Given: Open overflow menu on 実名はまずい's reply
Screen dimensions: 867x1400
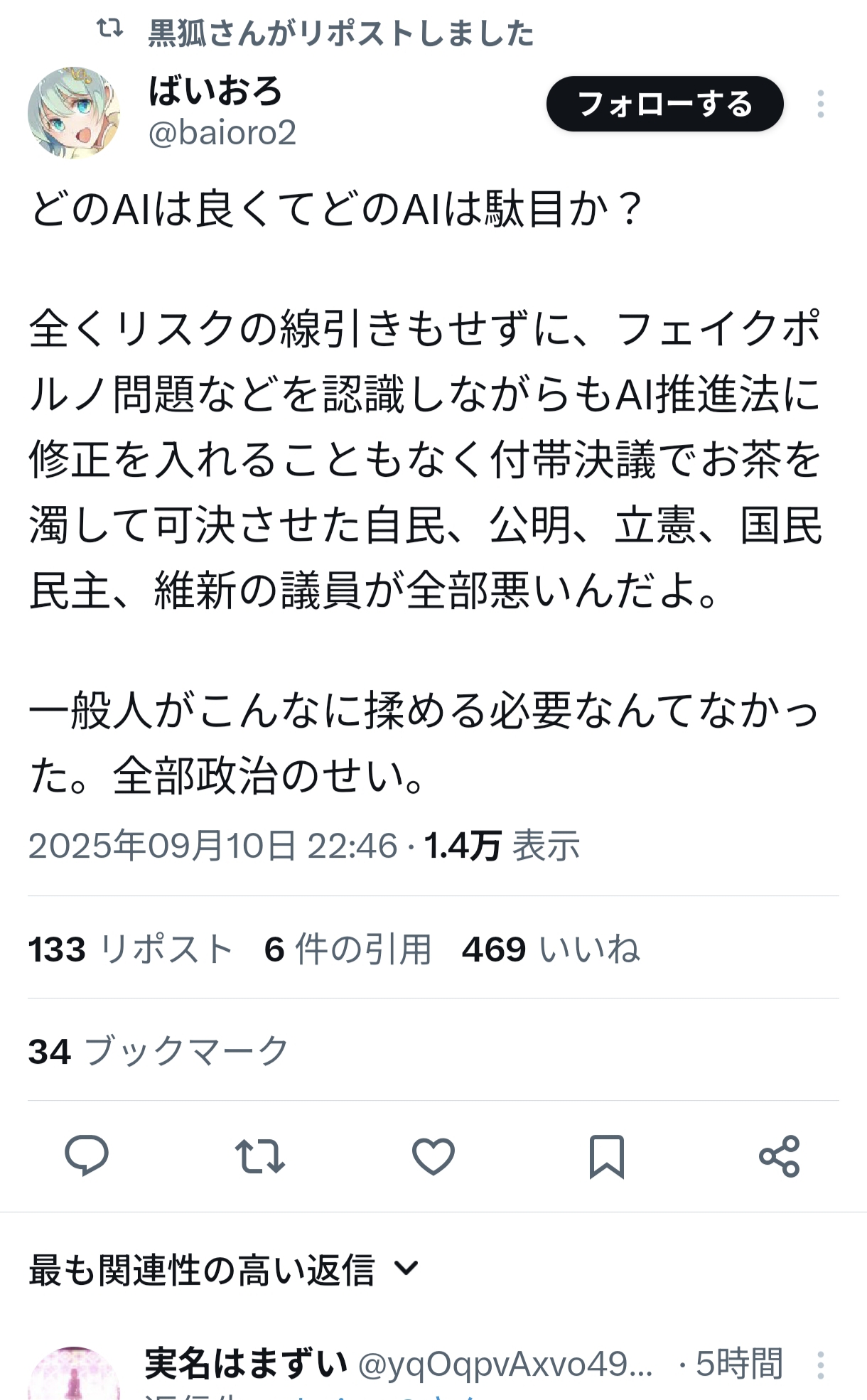Looking at the screenshot, I should [820, 1364].
